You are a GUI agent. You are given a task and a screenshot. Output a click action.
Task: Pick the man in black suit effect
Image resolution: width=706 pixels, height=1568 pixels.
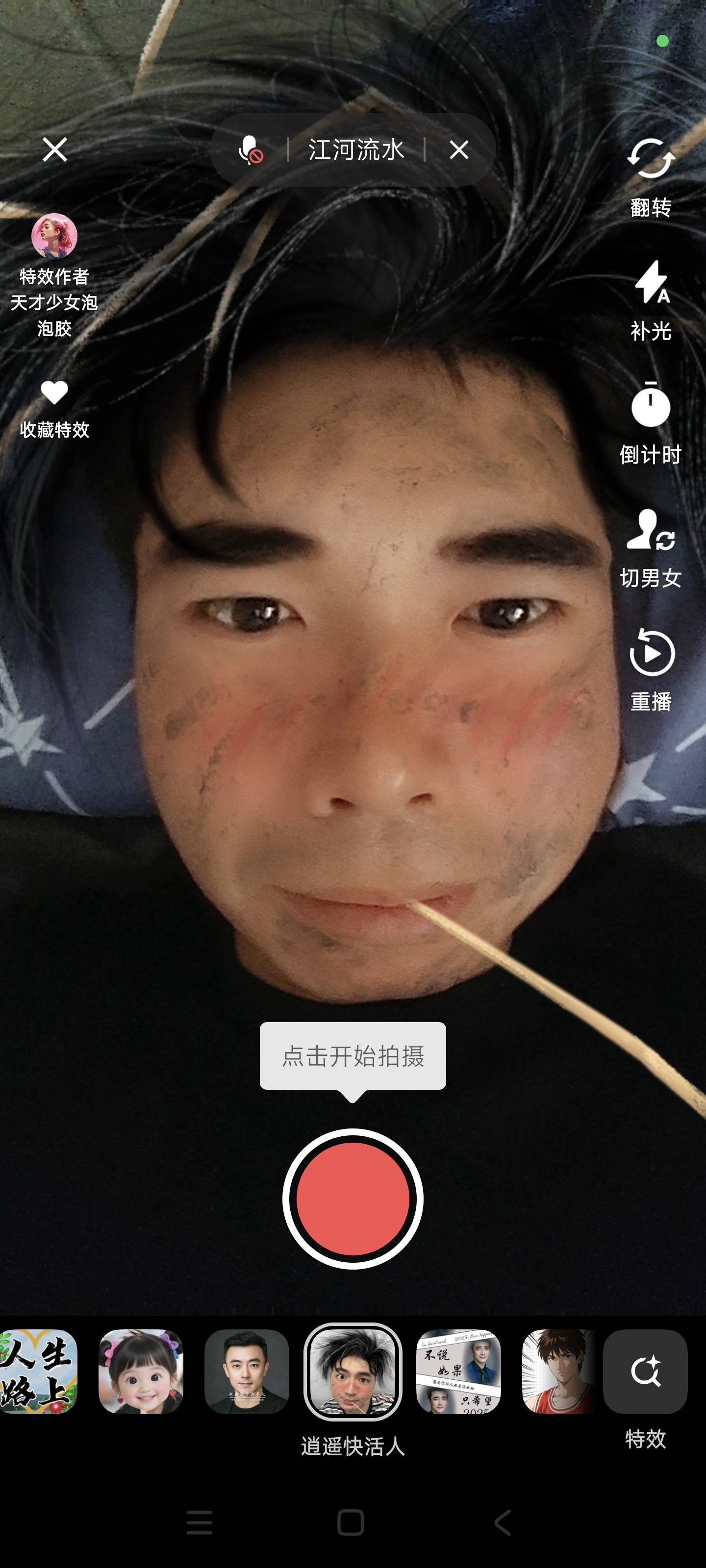[247, 1372]
